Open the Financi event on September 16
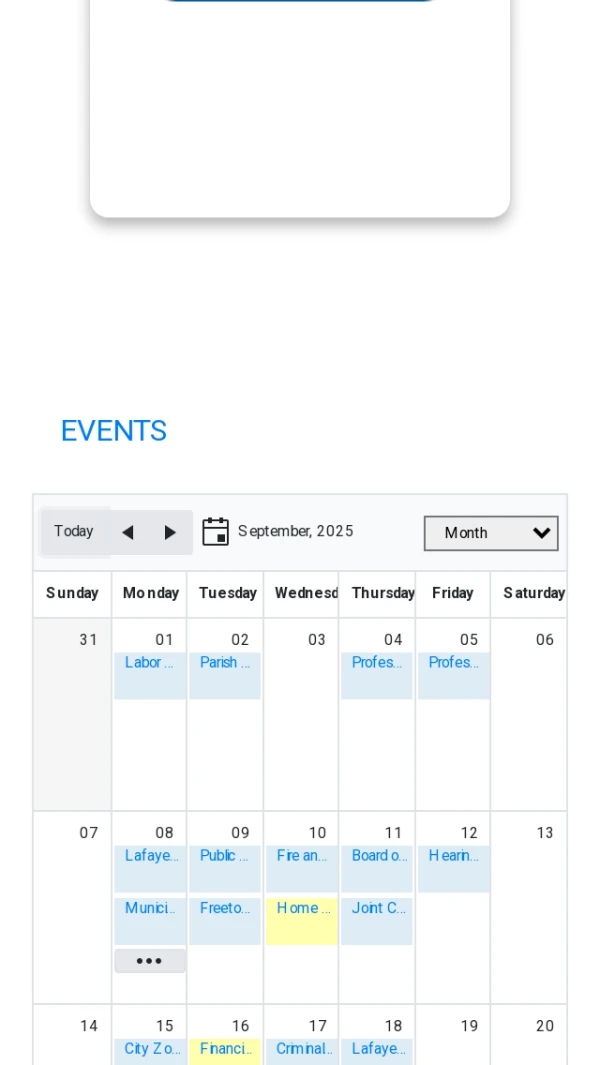The width and height of the screenshot is (600, 1065). click(225, 1050)
